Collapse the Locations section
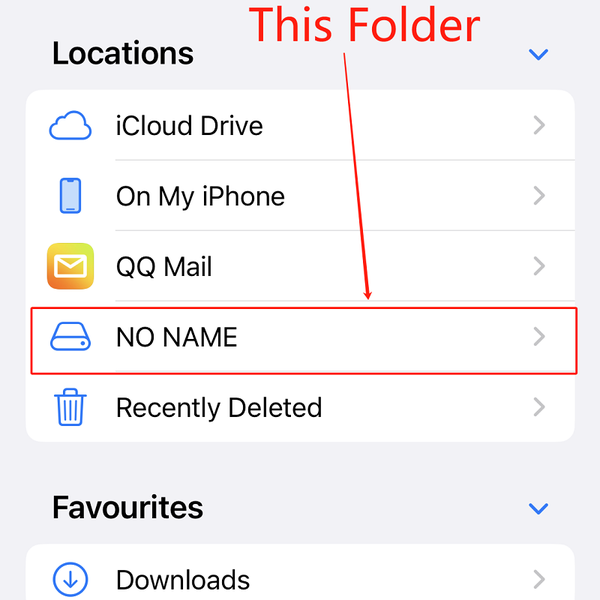Image resolution: width=600 pixels, height=600 pixels. 538,54
